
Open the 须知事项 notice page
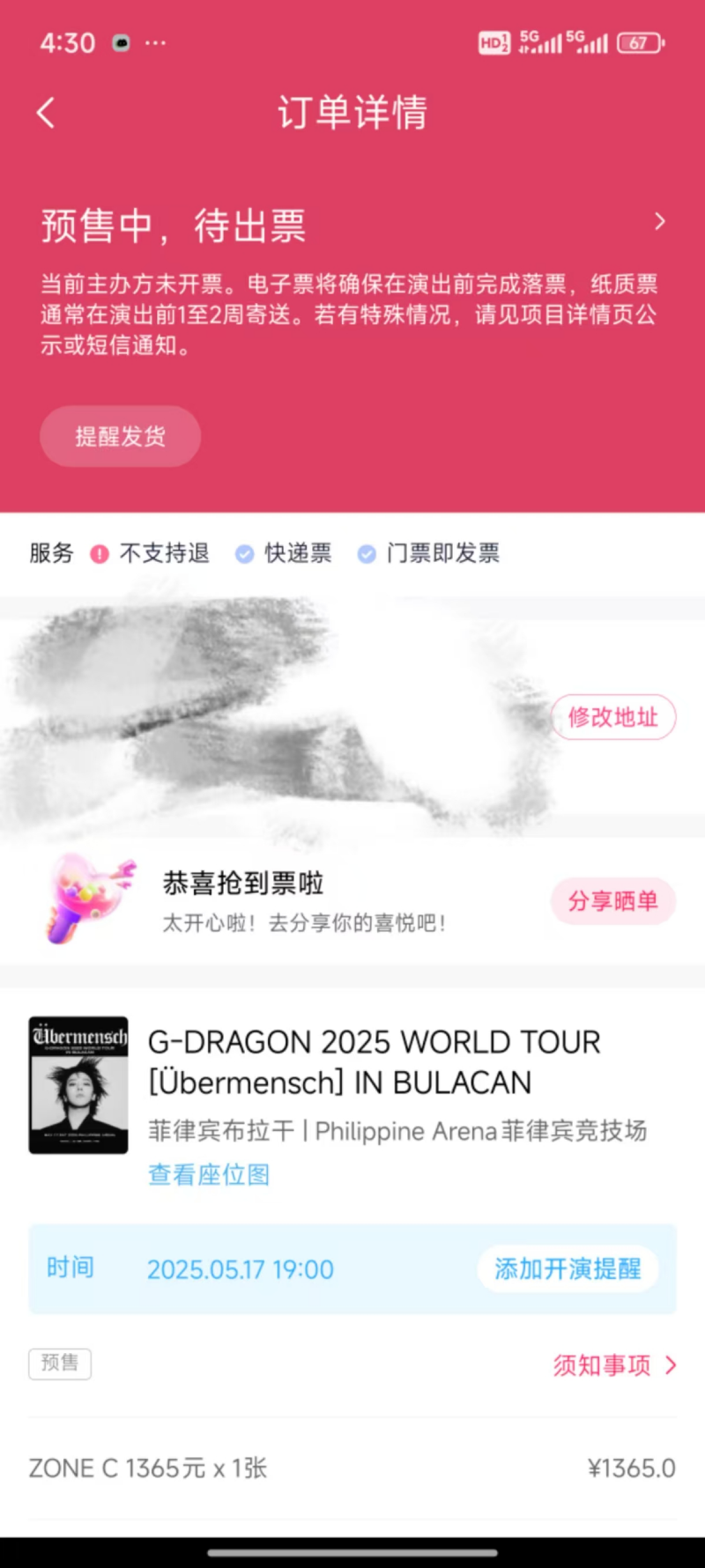click(613, 1365)
